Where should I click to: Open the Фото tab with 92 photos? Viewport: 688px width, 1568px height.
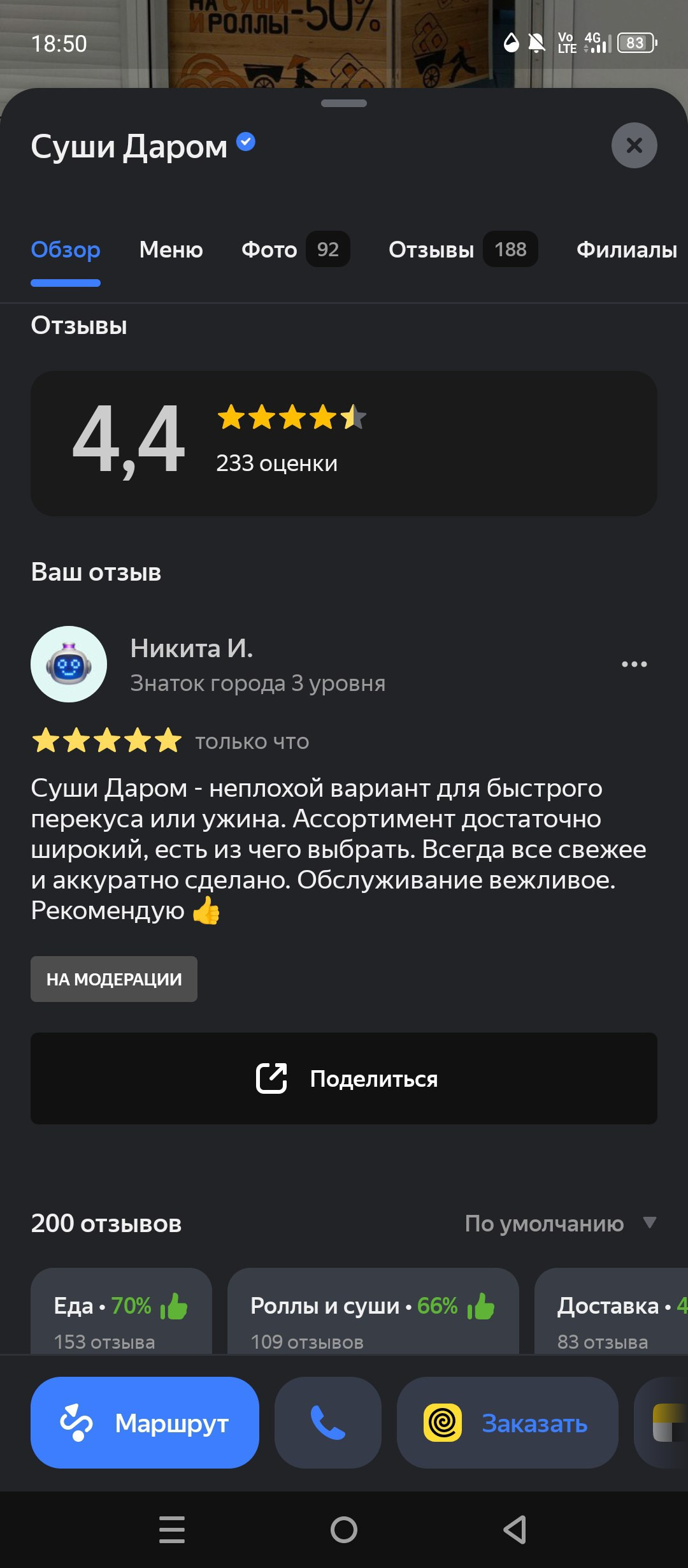(x=295, y=249)
